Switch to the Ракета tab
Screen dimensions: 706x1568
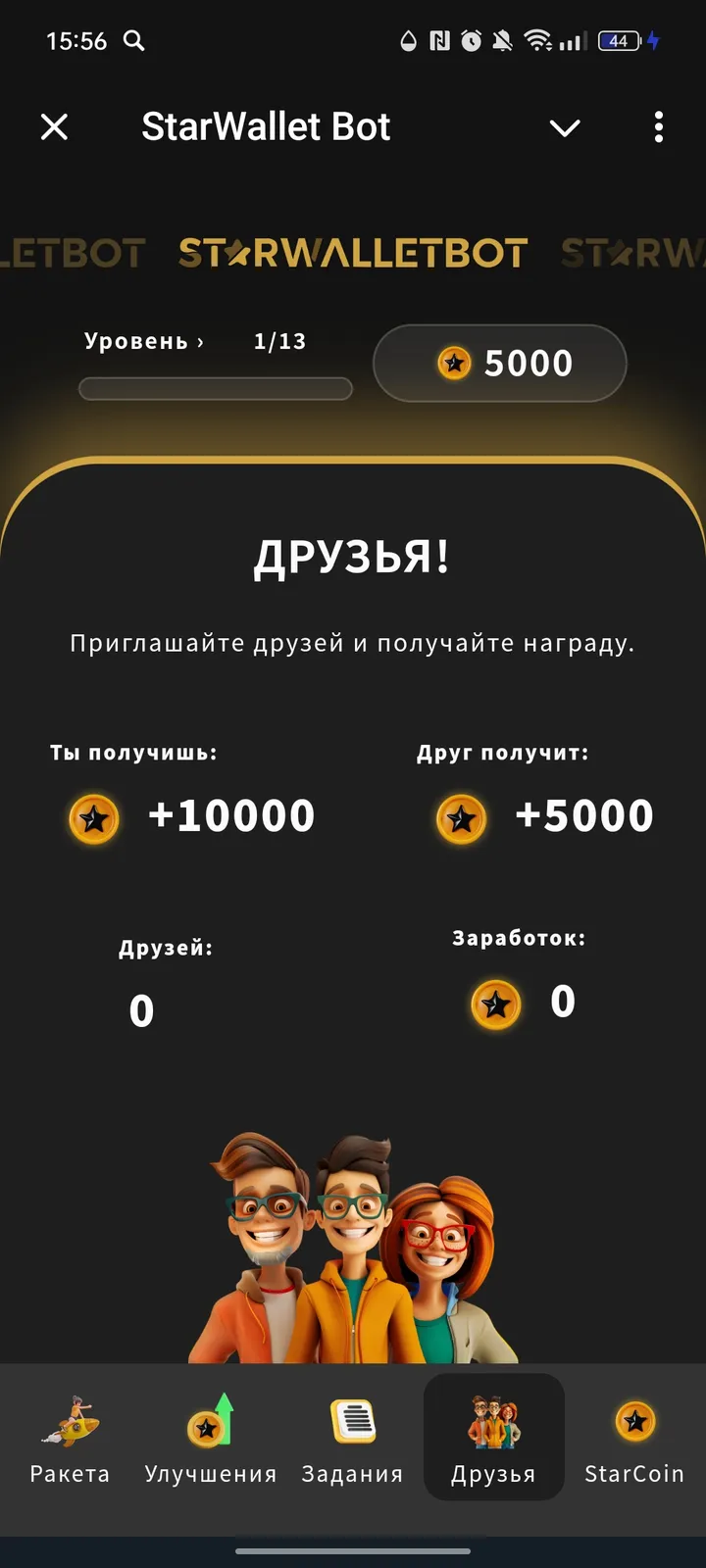(70, 1439)
